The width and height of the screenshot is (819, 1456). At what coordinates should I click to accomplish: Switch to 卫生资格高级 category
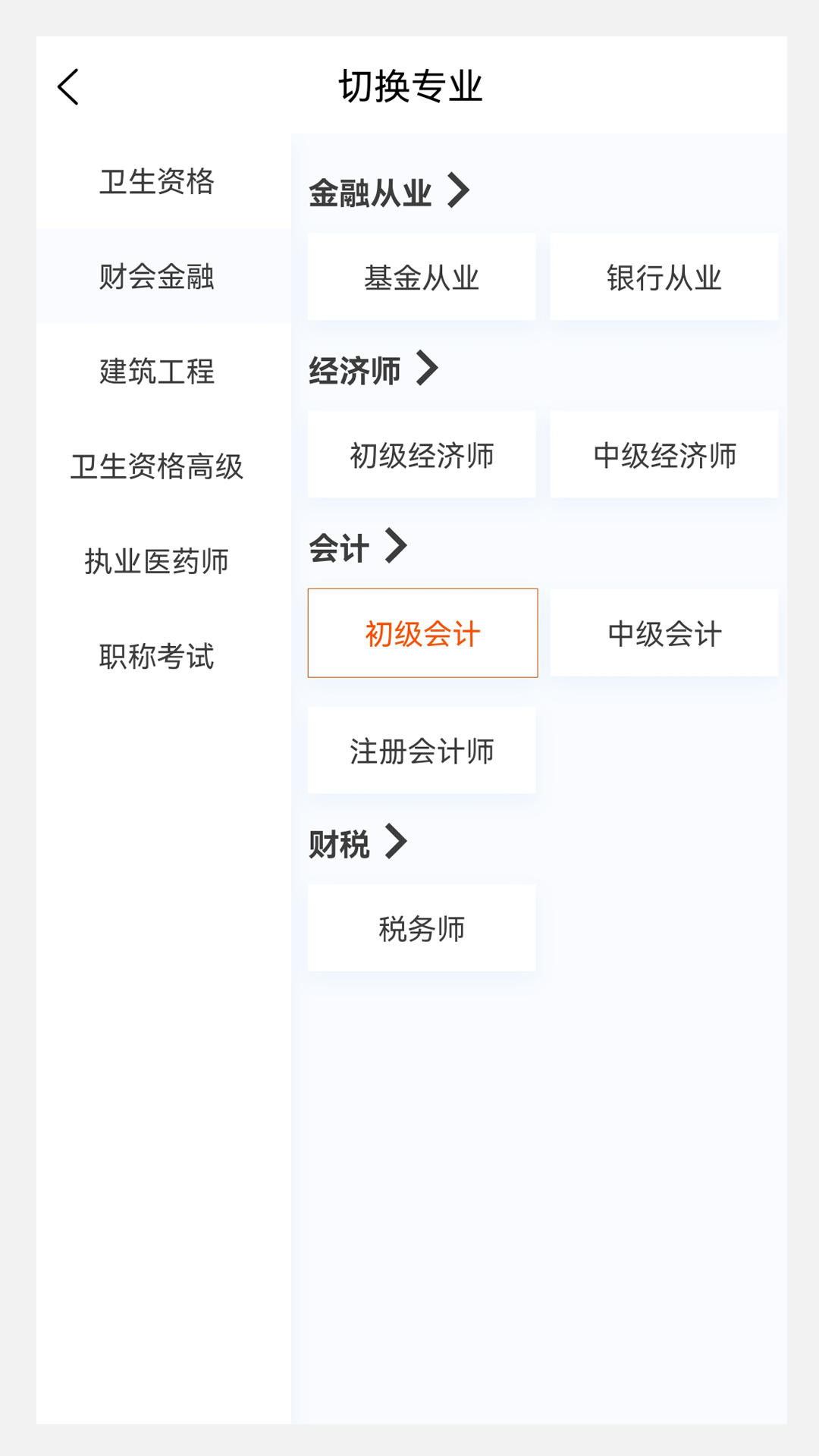[x=157, y=468]
